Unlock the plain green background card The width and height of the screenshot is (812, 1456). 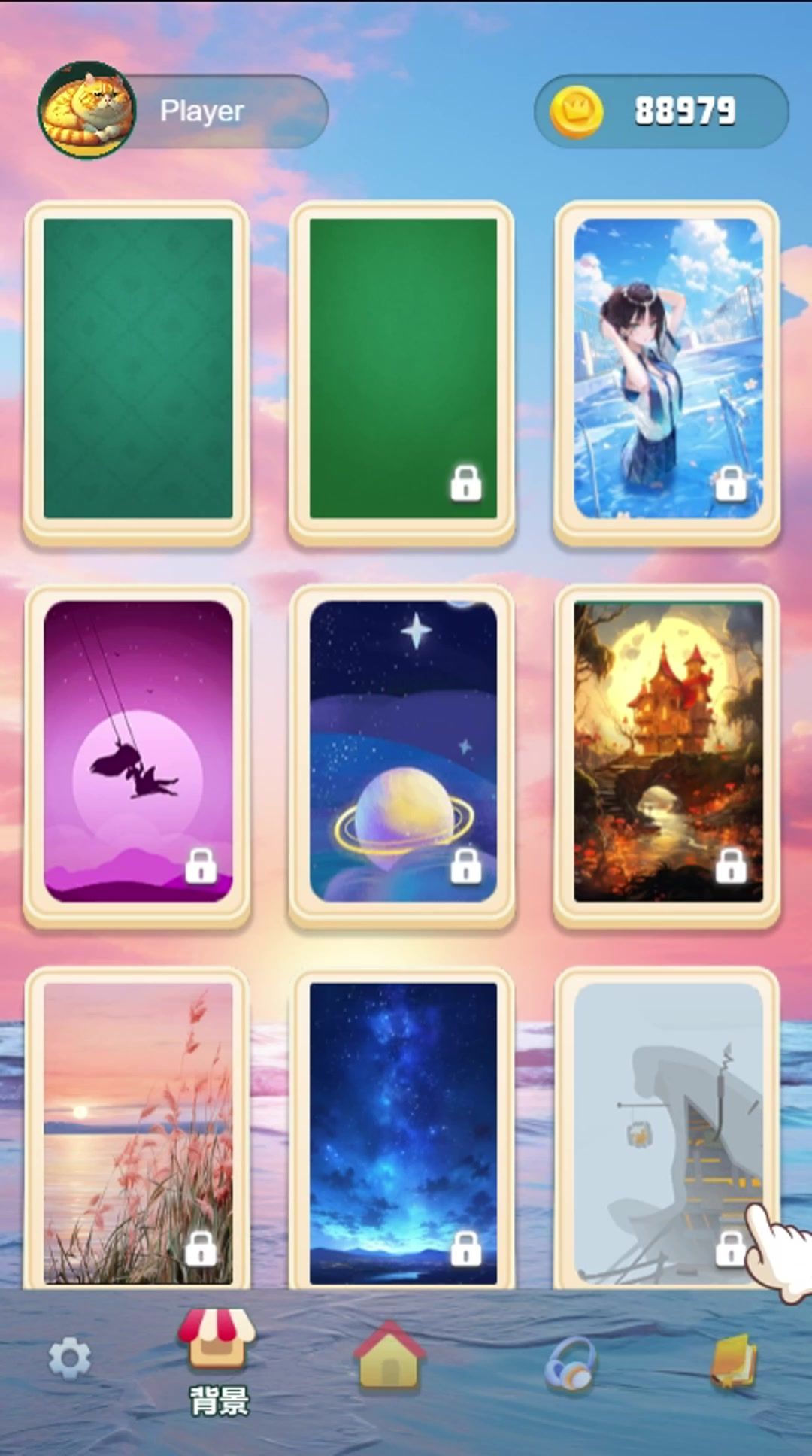(403, 369)
